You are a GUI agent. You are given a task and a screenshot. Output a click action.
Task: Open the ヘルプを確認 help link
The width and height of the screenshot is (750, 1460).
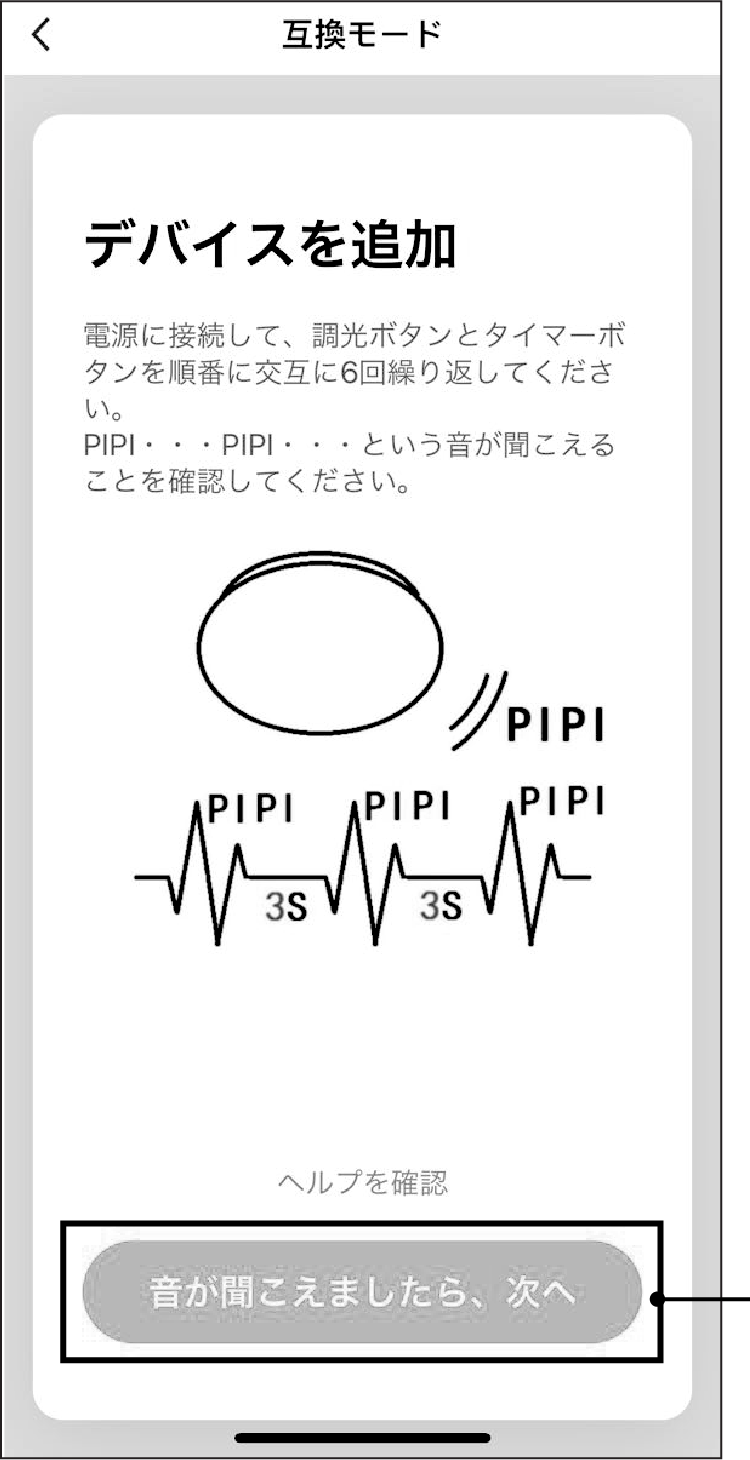coord(362,1183)
